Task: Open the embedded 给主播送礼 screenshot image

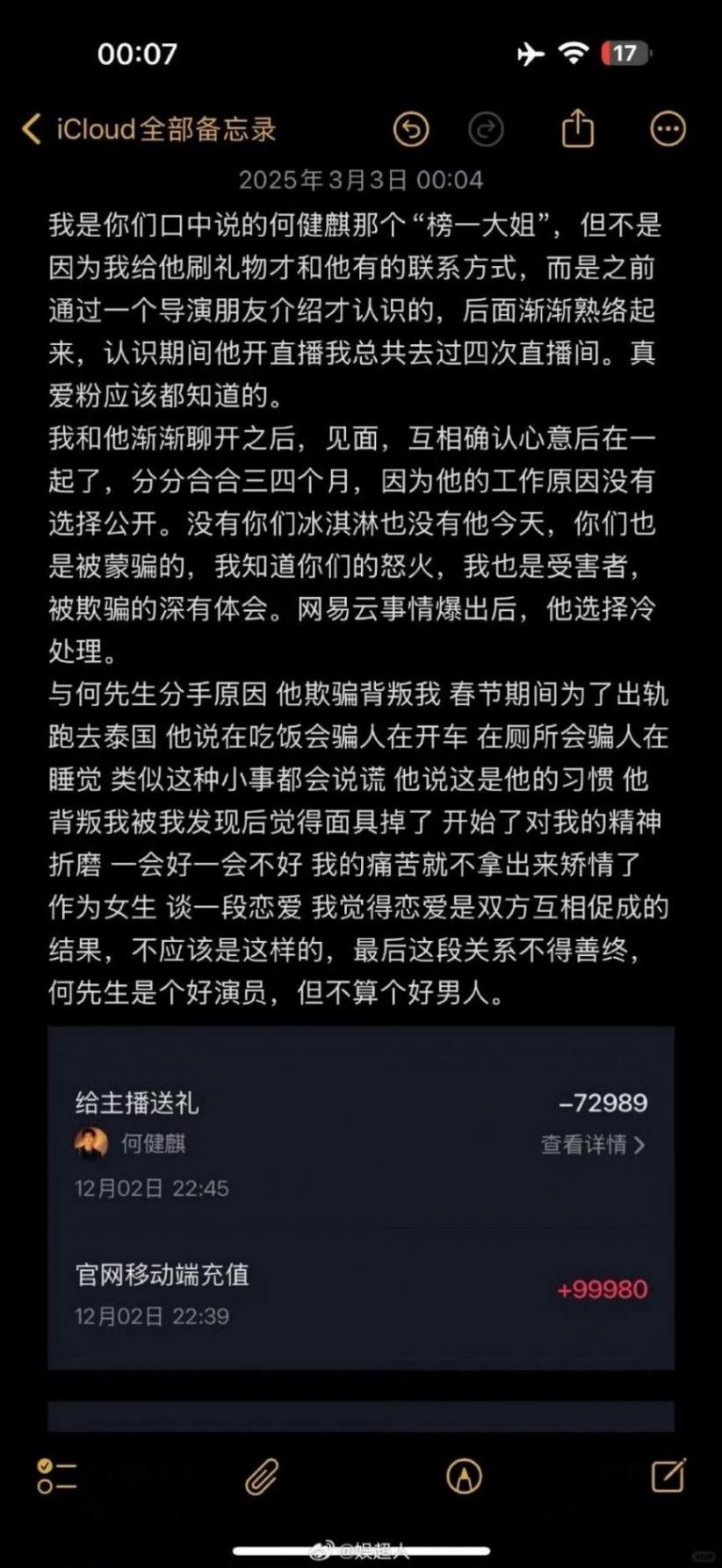Action: (361, 1198)
